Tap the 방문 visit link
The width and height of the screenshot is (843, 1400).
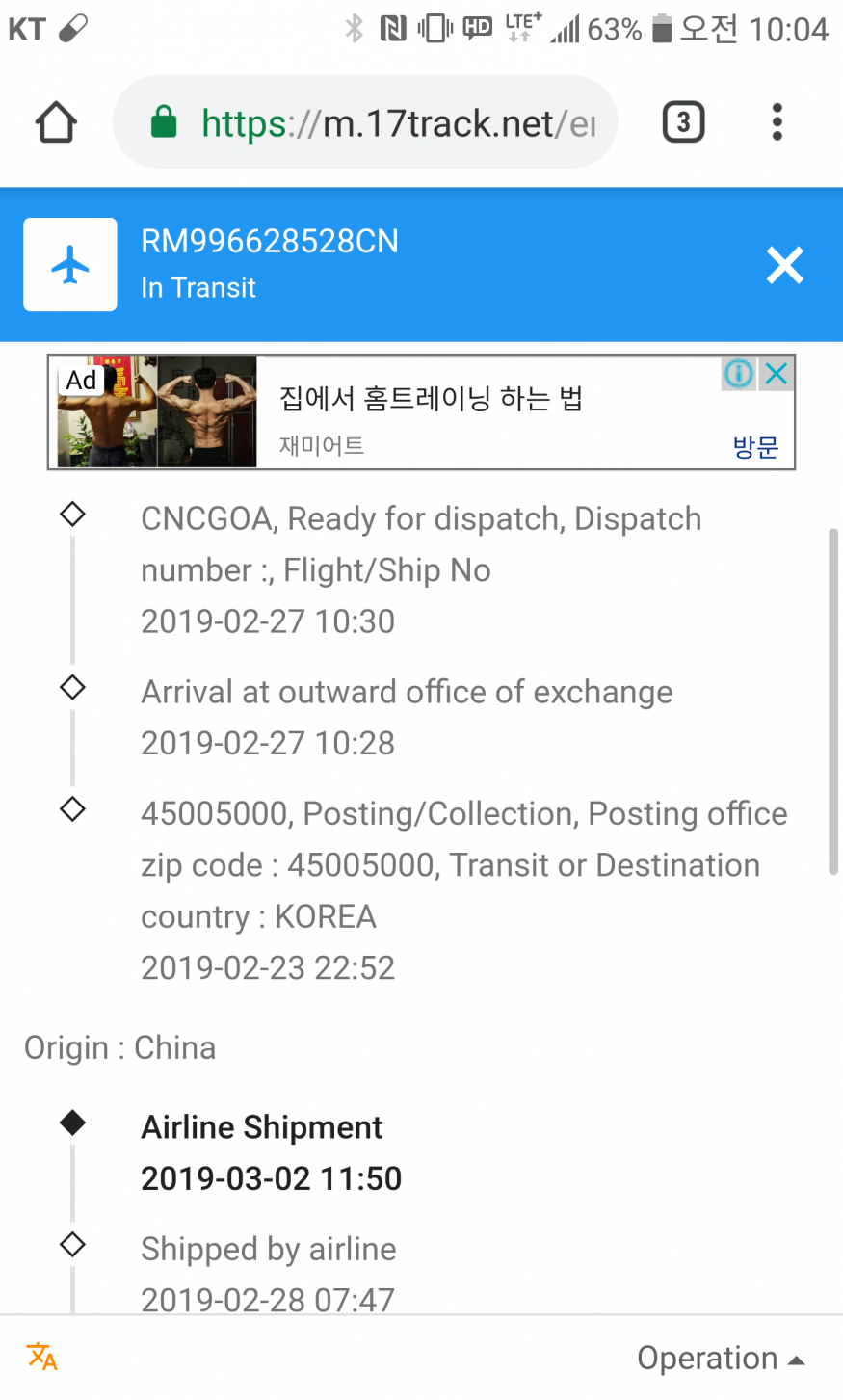pos(755,447)
